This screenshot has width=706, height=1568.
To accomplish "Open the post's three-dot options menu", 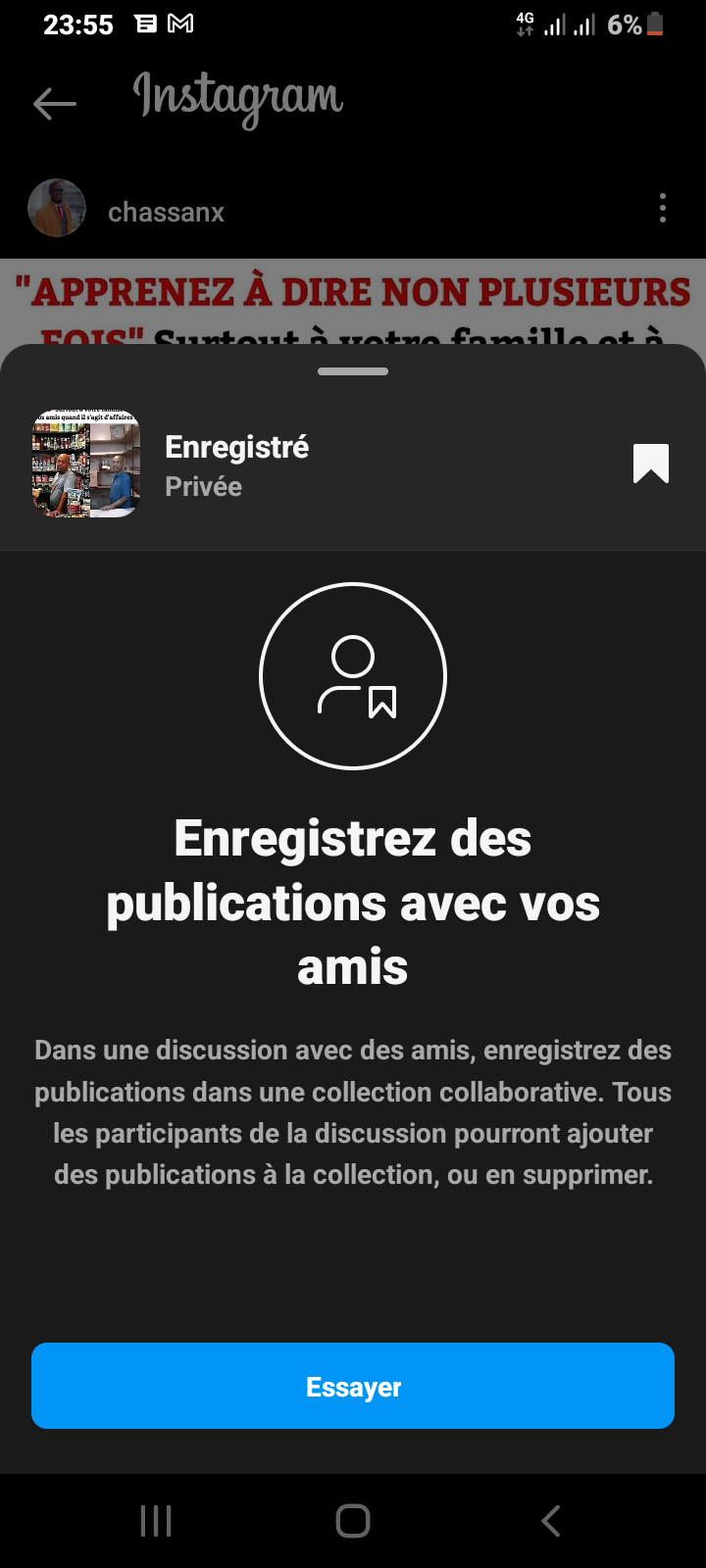I will pos(663,208).
